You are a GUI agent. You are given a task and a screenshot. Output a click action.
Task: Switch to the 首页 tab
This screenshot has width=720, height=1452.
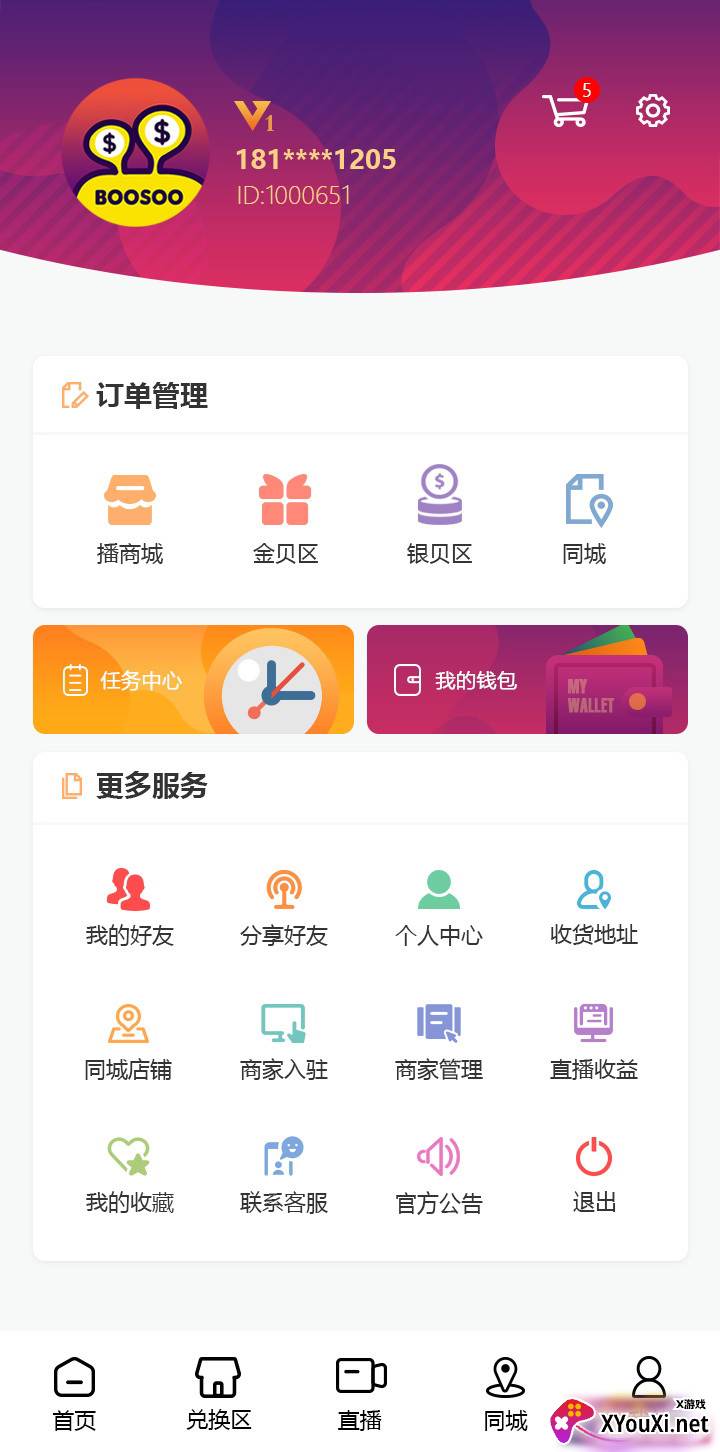tap(74, 1394)
